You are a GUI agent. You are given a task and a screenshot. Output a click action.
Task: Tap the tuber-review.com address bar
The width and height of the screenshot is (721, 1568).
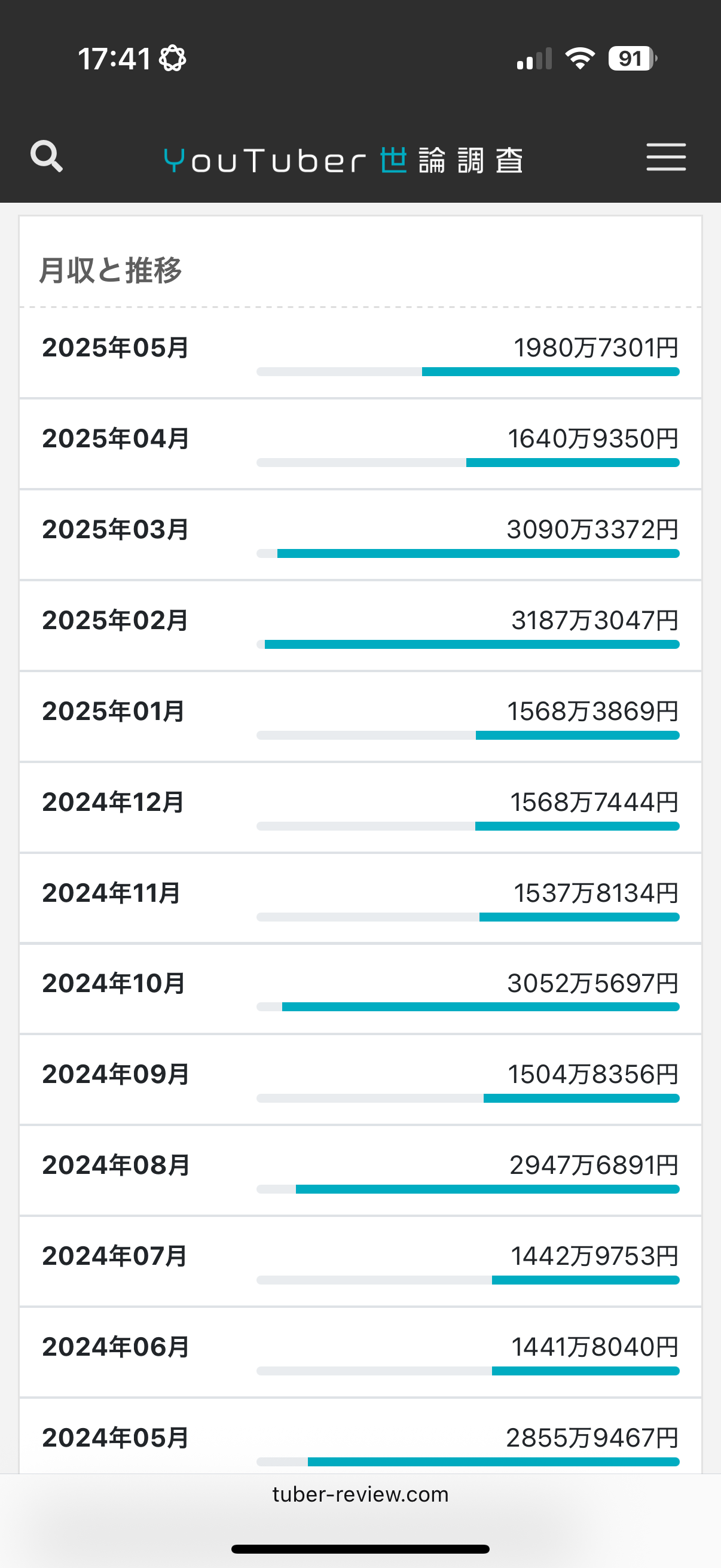tap(360, 1494)
